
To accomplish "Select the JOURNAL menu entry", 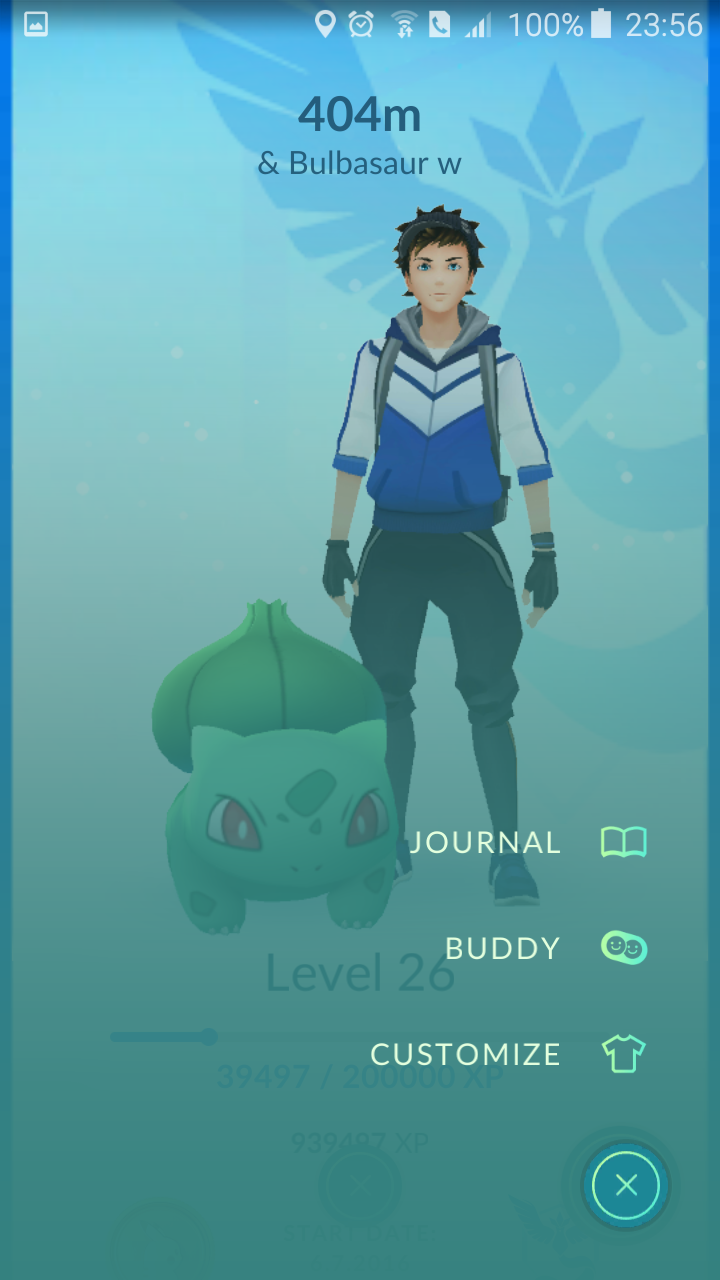I will [x=487, y=841].
